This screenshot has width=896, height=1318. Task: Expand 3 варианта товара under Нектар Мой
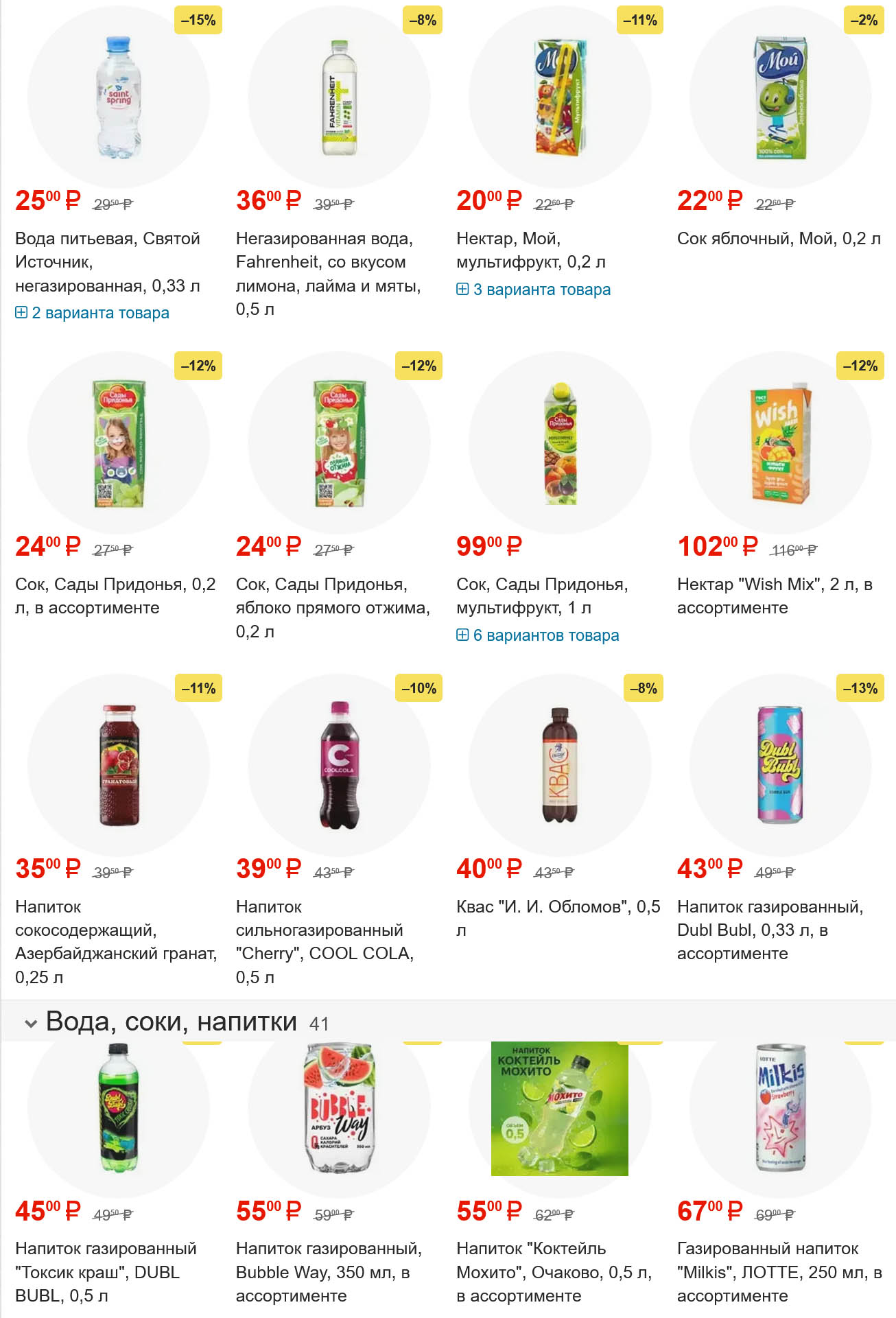tap(534, 290)
